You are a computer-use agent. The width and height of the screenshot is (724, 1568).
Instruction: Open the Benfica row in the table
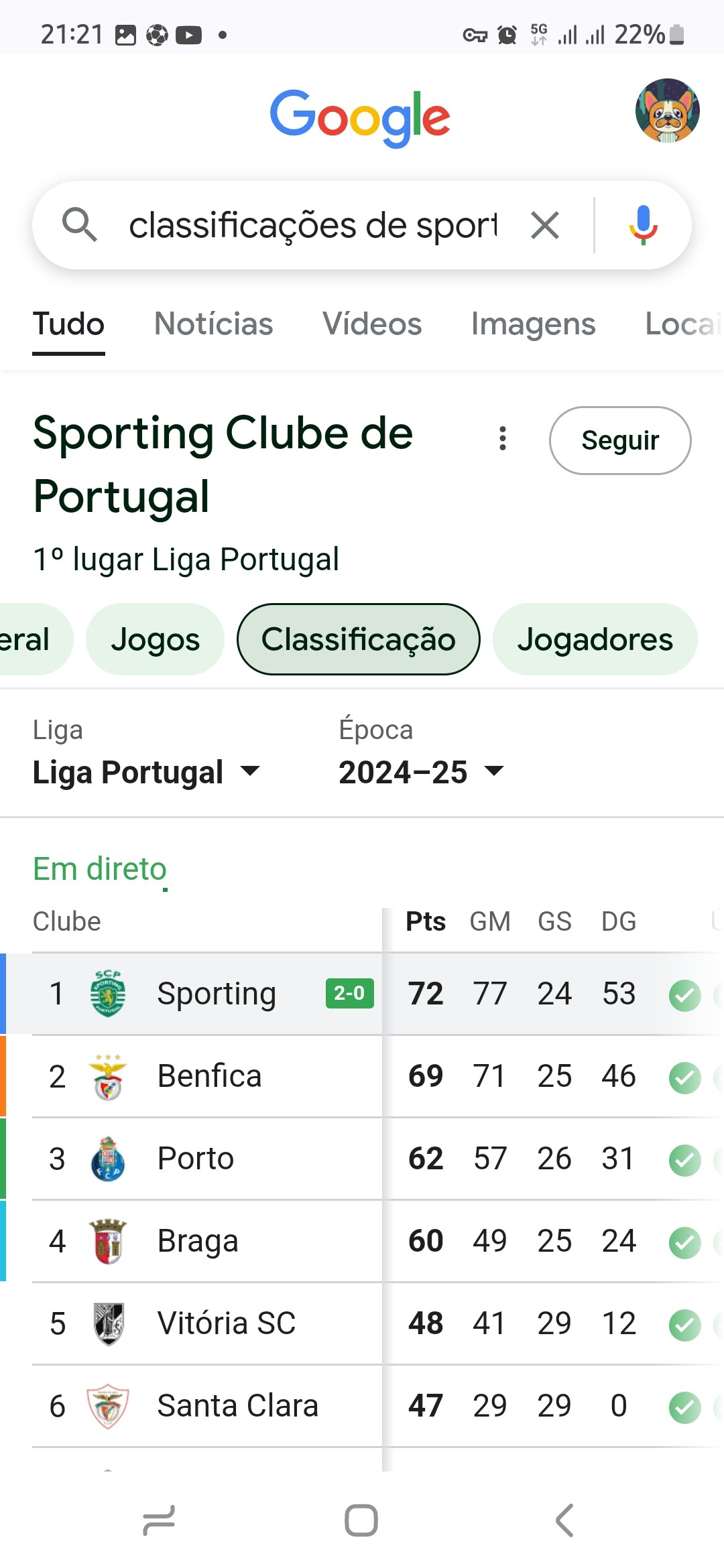click(362, 1076)
